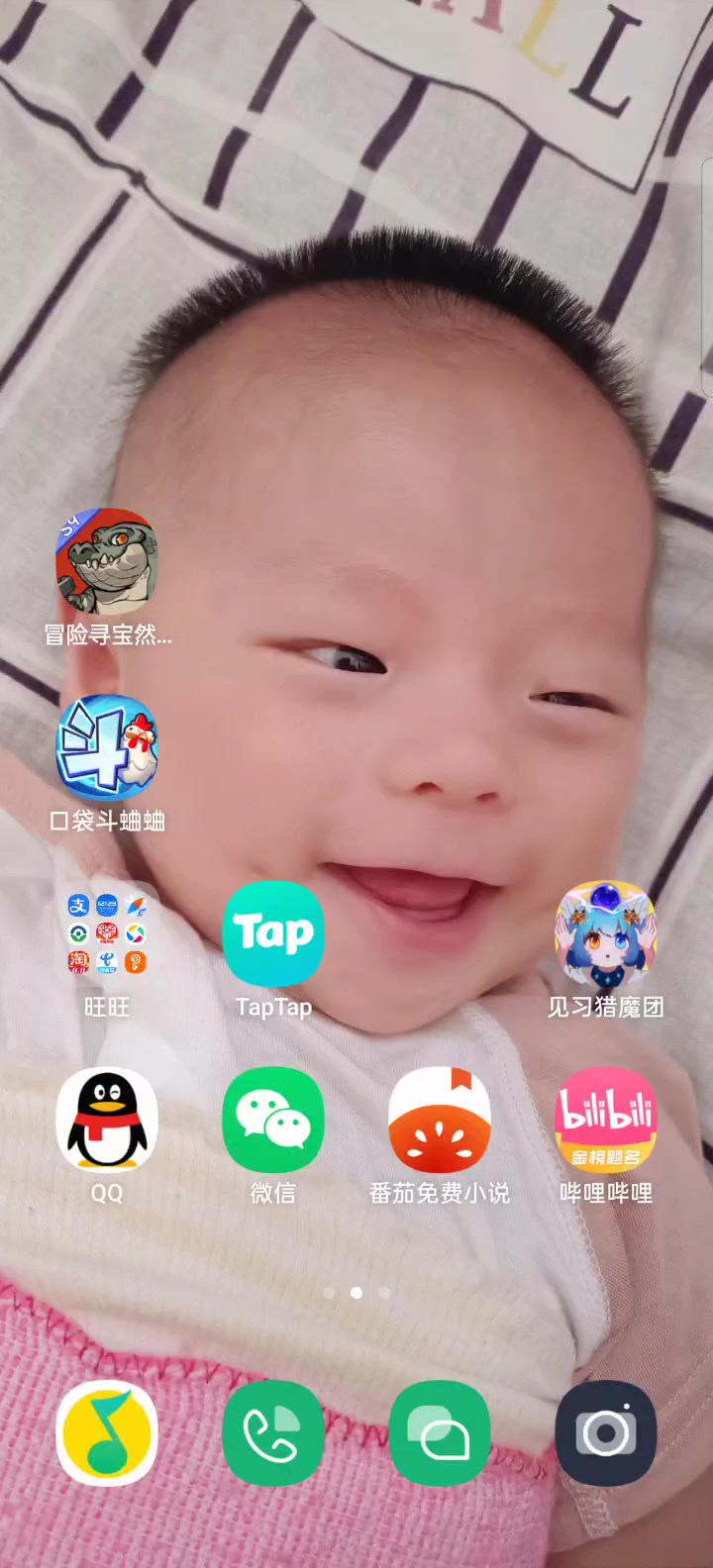
Task: Open the QQ Music app in dock
Action: [107, 1432]
